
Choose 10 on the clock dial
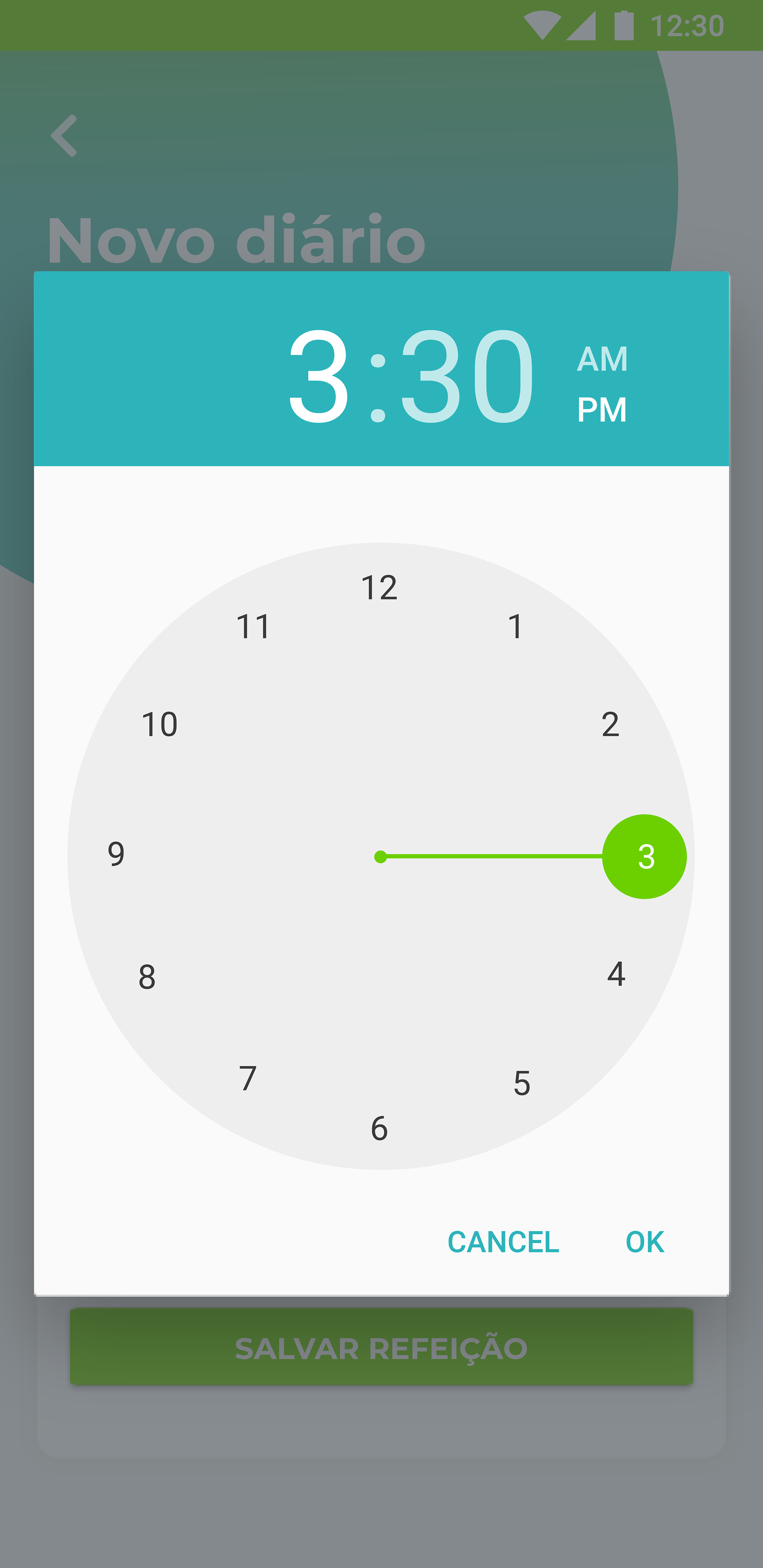(159, 724)
